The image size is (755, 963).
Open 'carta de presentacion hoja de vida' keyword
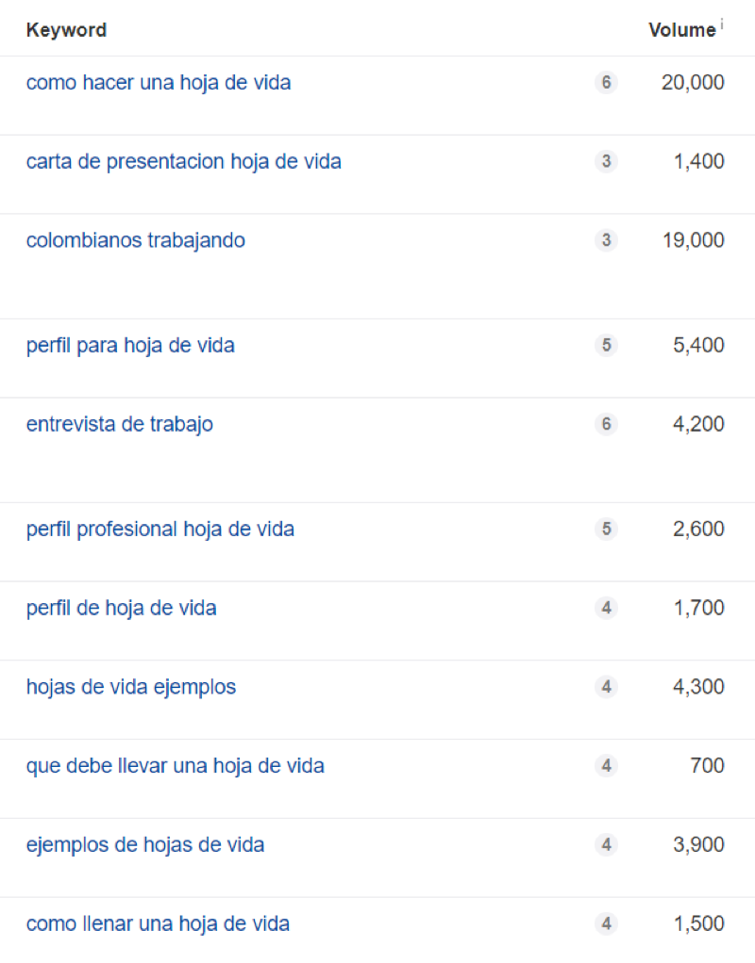183,162
